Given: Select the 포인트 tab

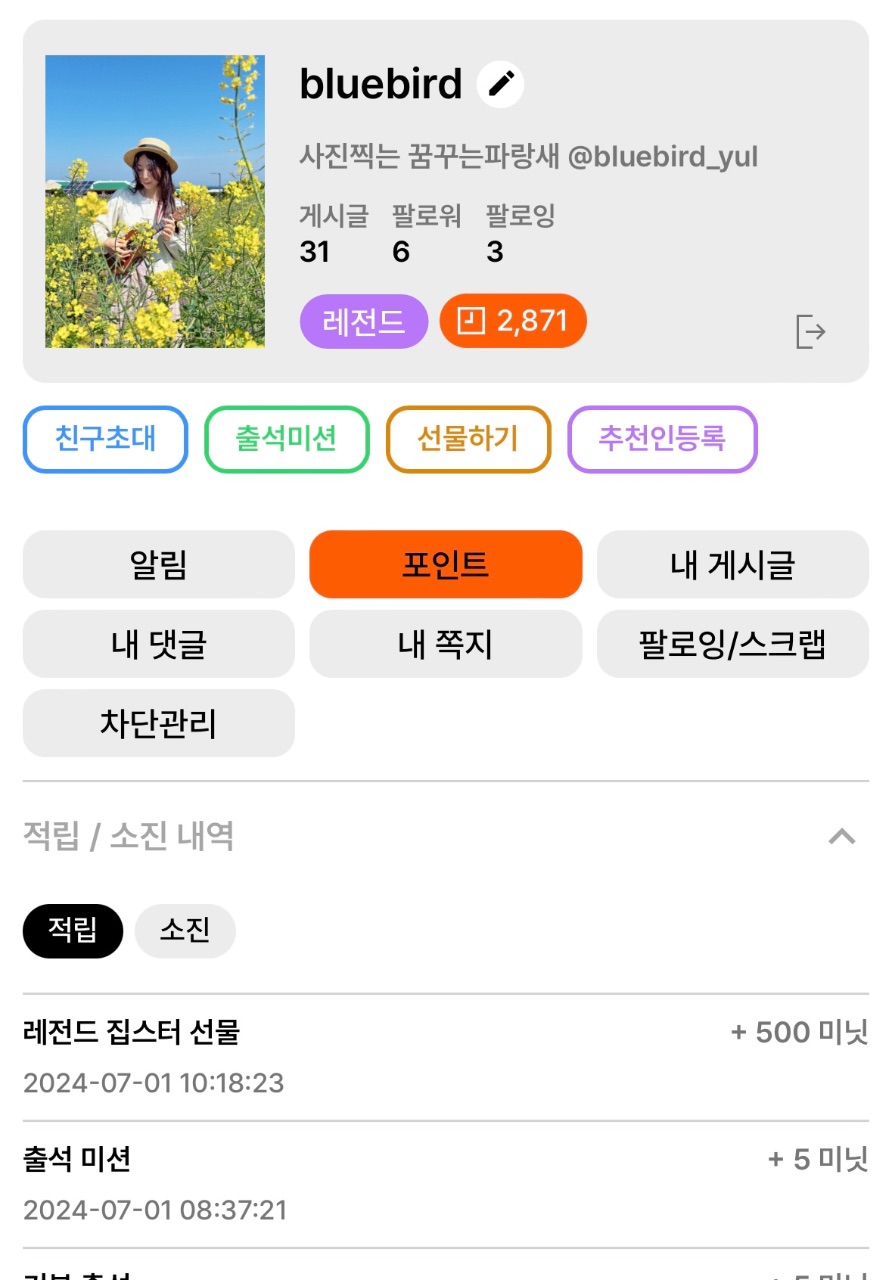Looking at the screenshot, I should coord(446,564).
